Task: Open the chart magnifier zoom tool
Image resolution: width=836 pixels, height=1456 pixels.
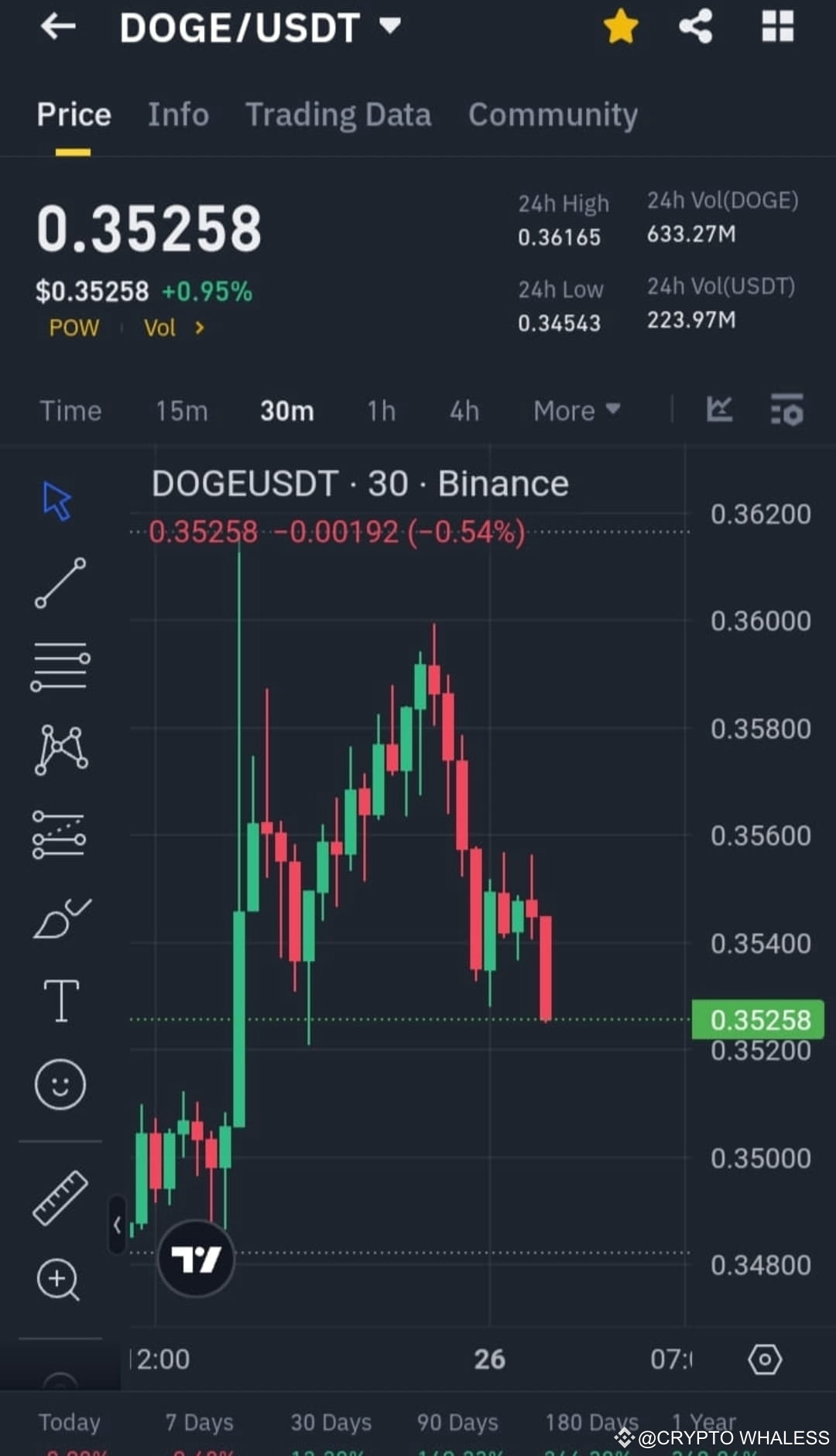Action: 58,1280
